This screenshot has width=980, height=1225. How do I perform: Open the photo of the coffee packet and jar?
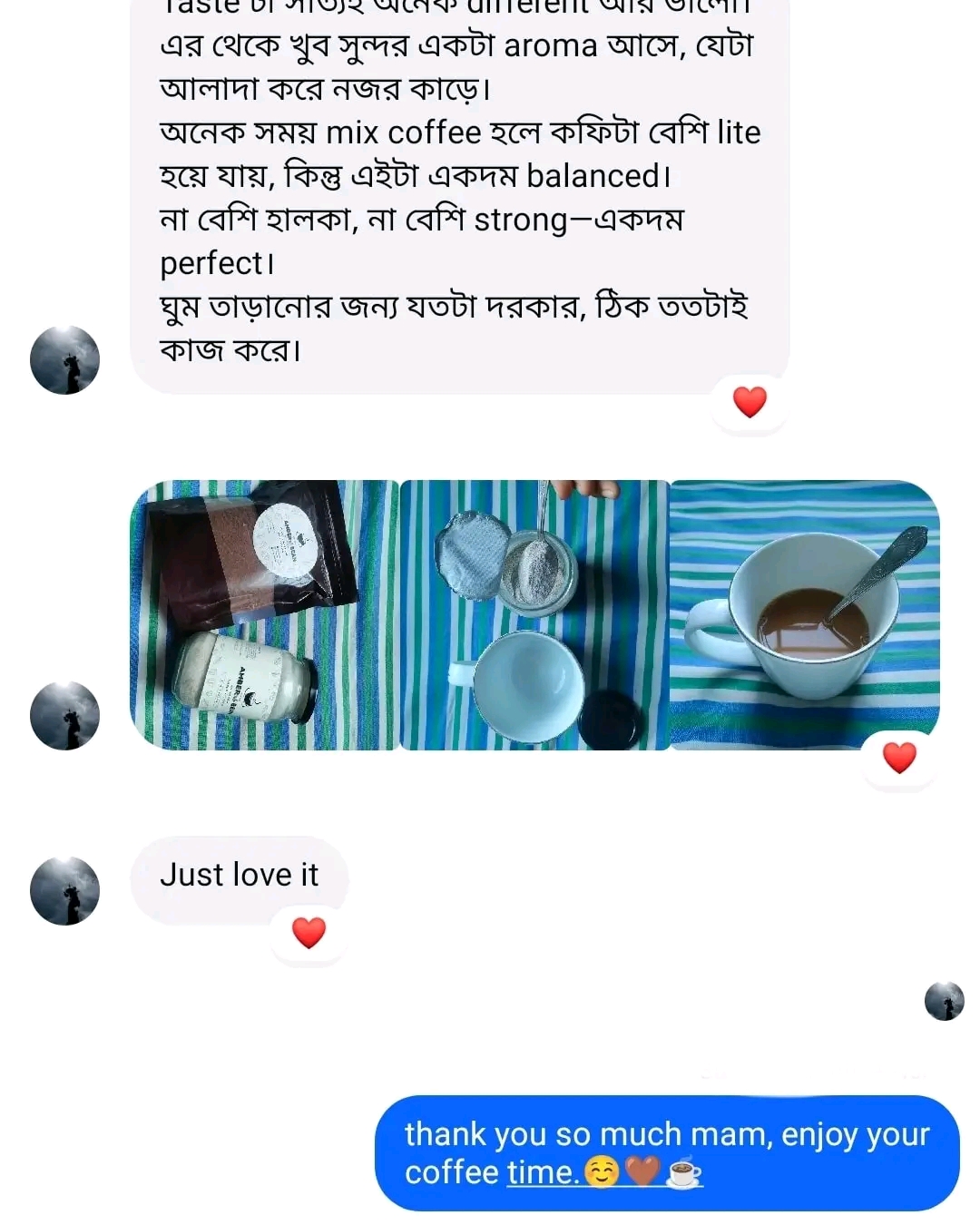tap(264, 615)
